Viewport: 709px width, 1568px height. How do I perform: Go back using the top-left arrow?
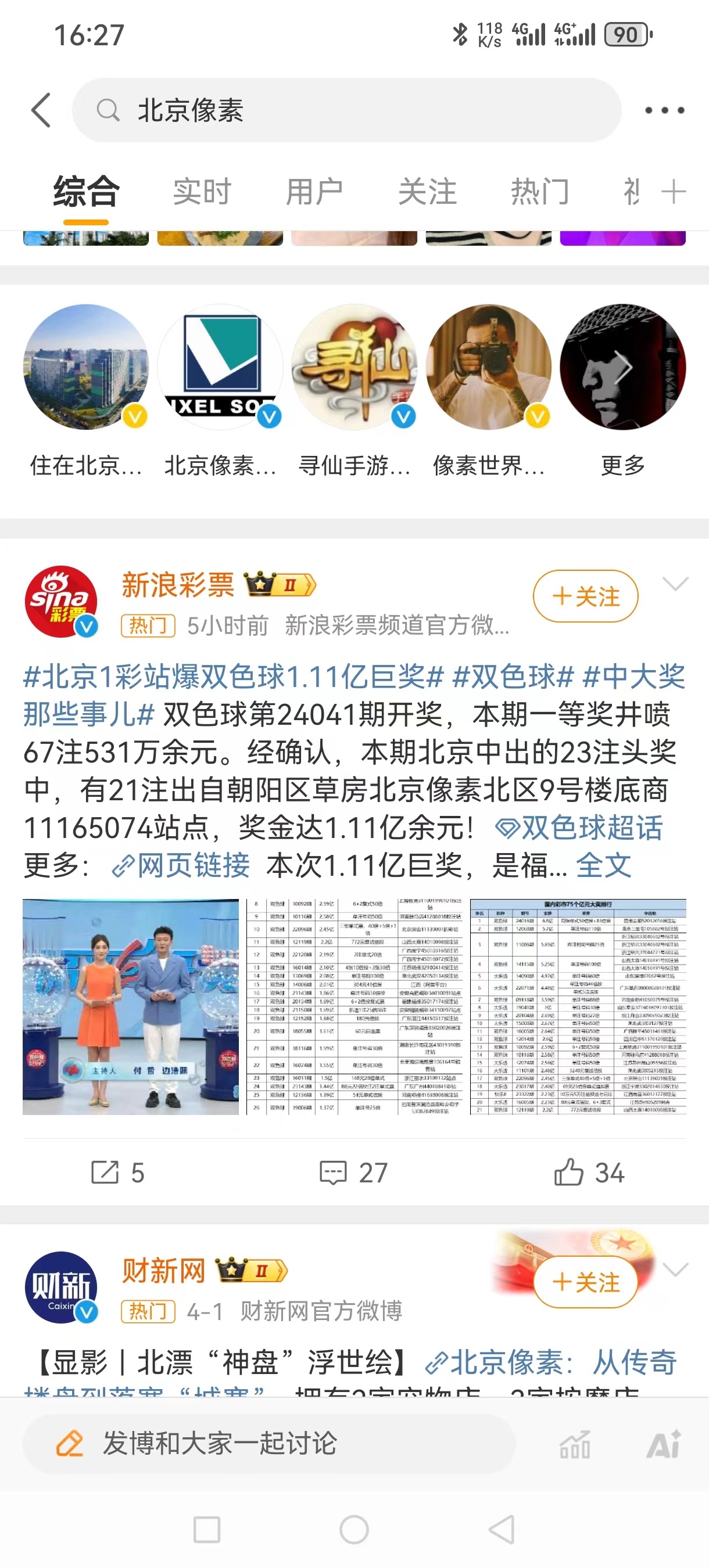[41, 110]
